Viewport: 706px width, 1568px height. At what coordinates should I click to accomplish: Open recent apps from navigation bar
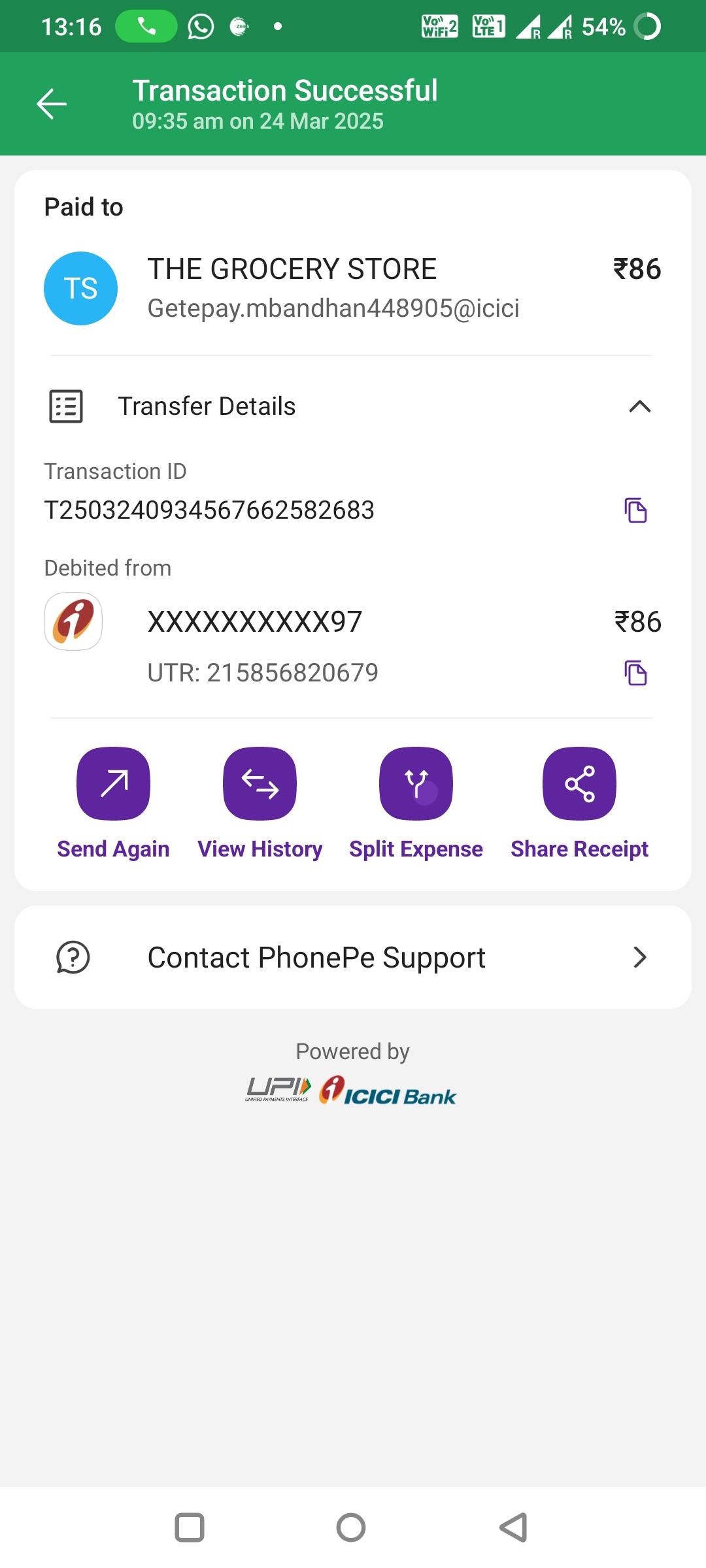click(x=190, y=1527)
